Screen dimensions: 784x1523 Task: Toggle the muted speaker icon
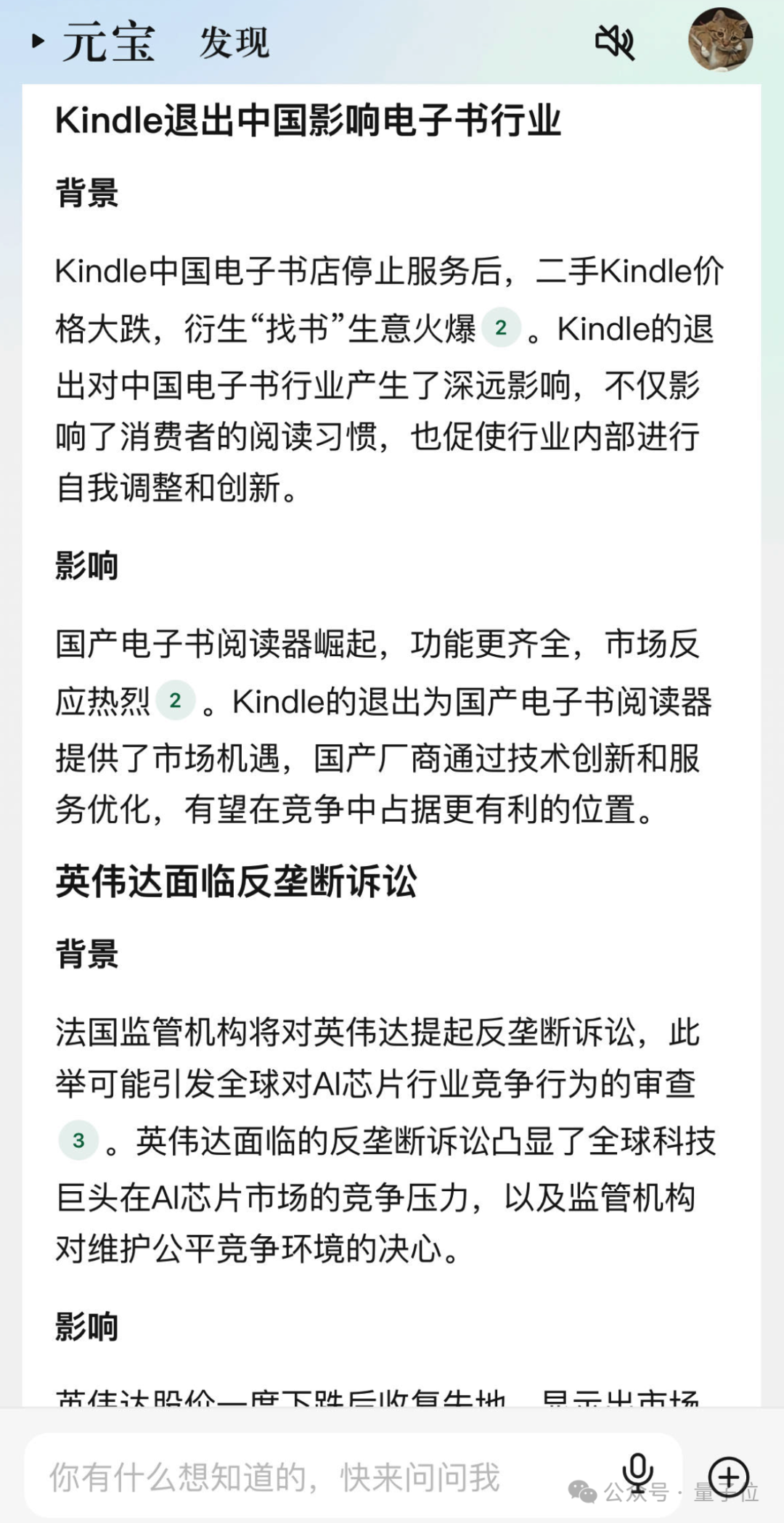point(615,42)
